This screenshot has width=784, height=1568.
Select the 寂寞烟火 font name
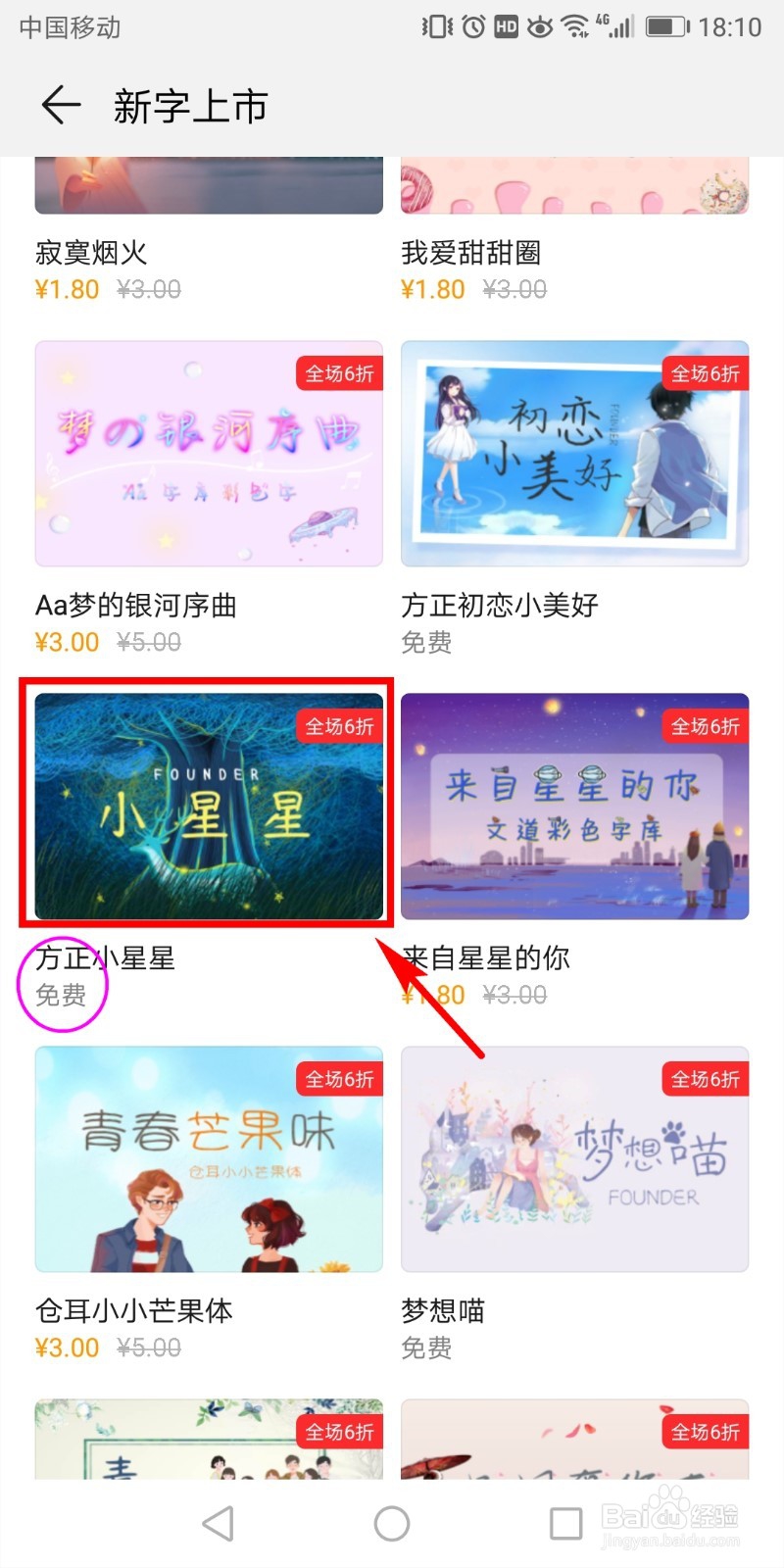pos(88,252)
